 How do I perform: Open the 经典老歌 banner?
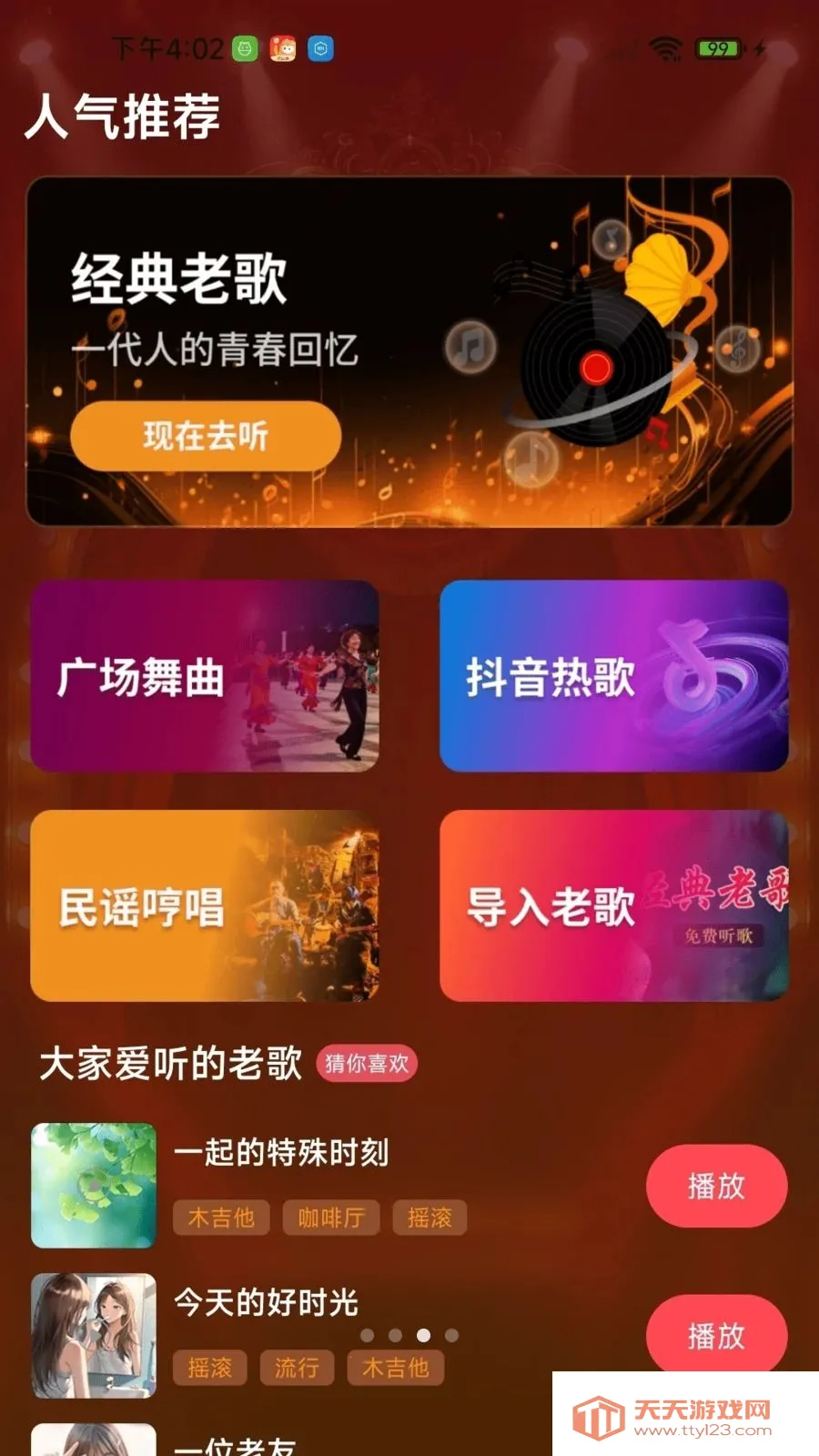click(409, 351)
